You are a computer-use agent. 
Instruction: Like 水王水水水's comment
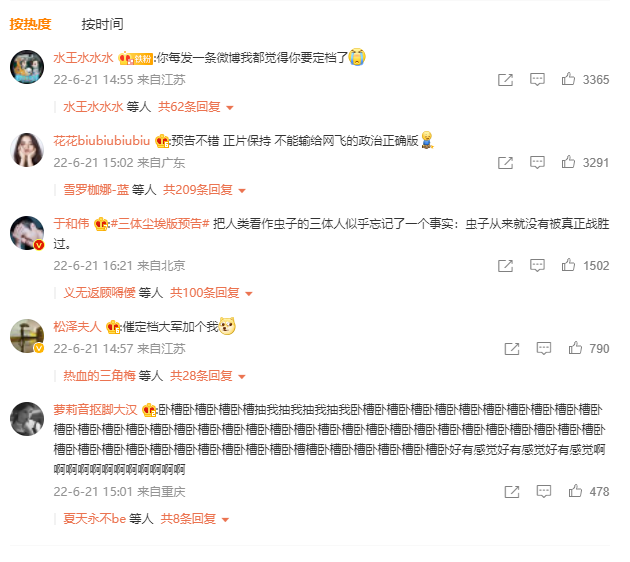pos(569,80)
